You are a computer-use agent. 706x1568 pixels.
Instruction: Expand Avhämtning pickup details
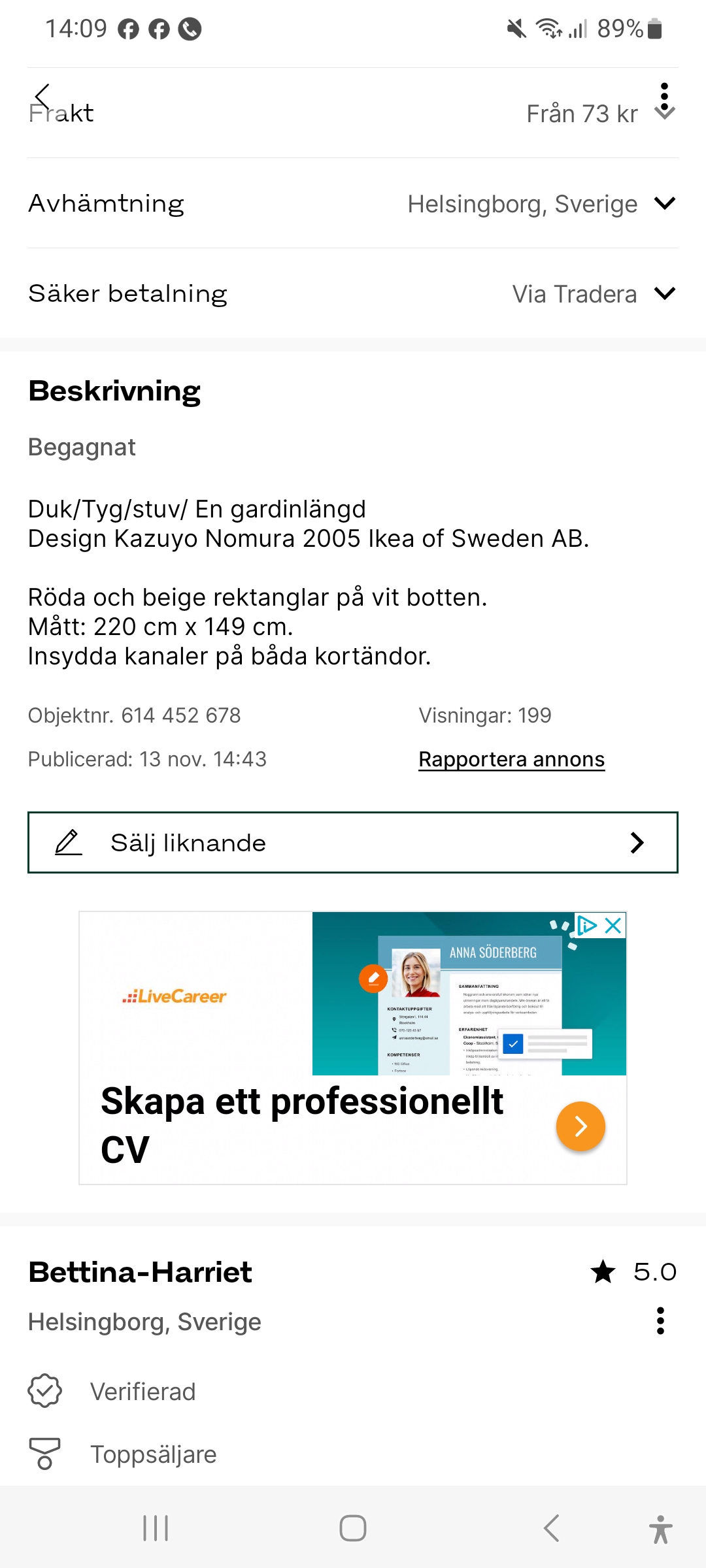664,203
